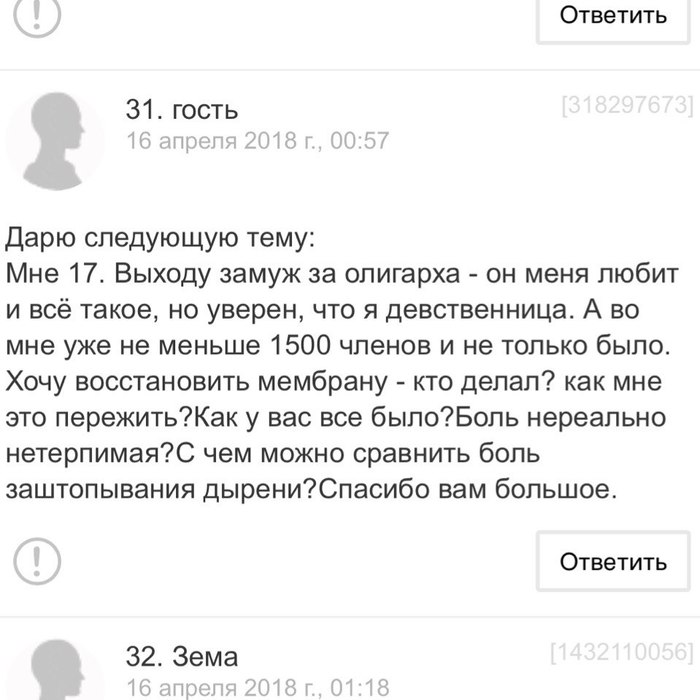
Task: Tap the top Ответить button above comment 31
Action: pos(612,16)
